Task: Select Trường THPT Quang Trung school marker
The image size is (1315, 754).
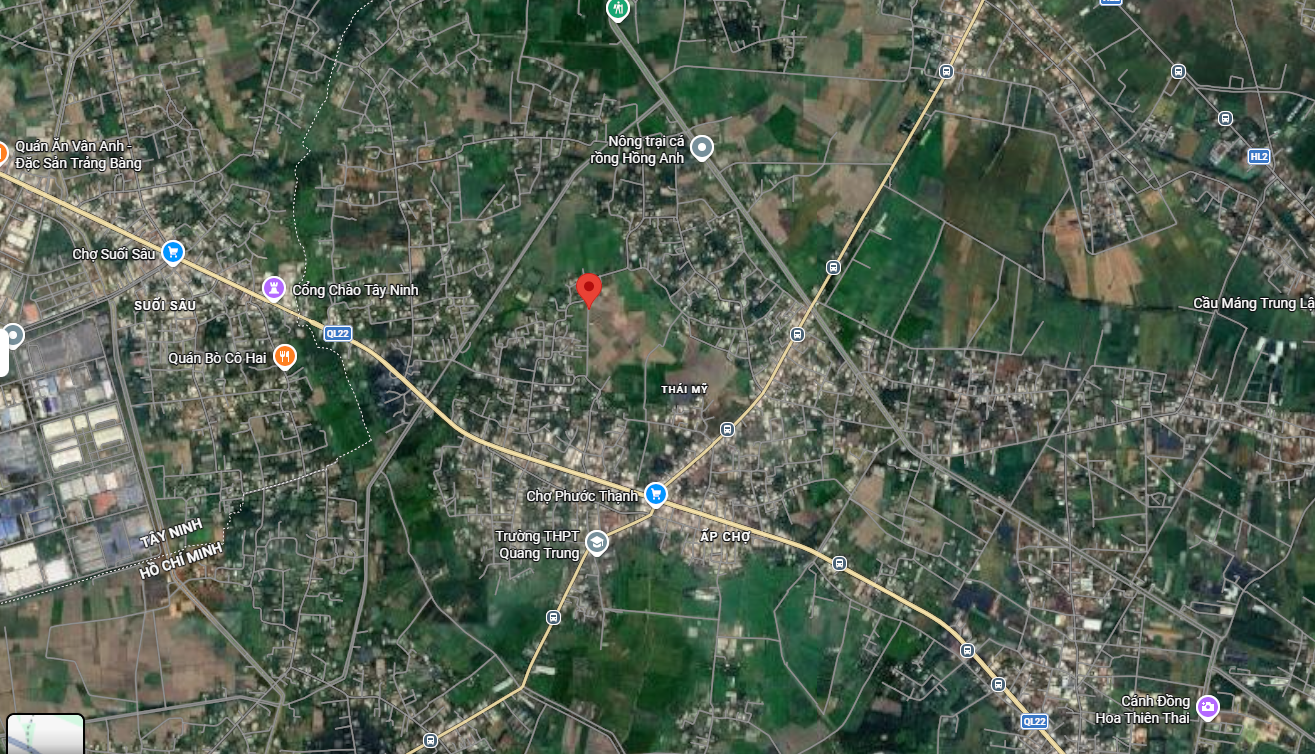Action: point(596,543)
